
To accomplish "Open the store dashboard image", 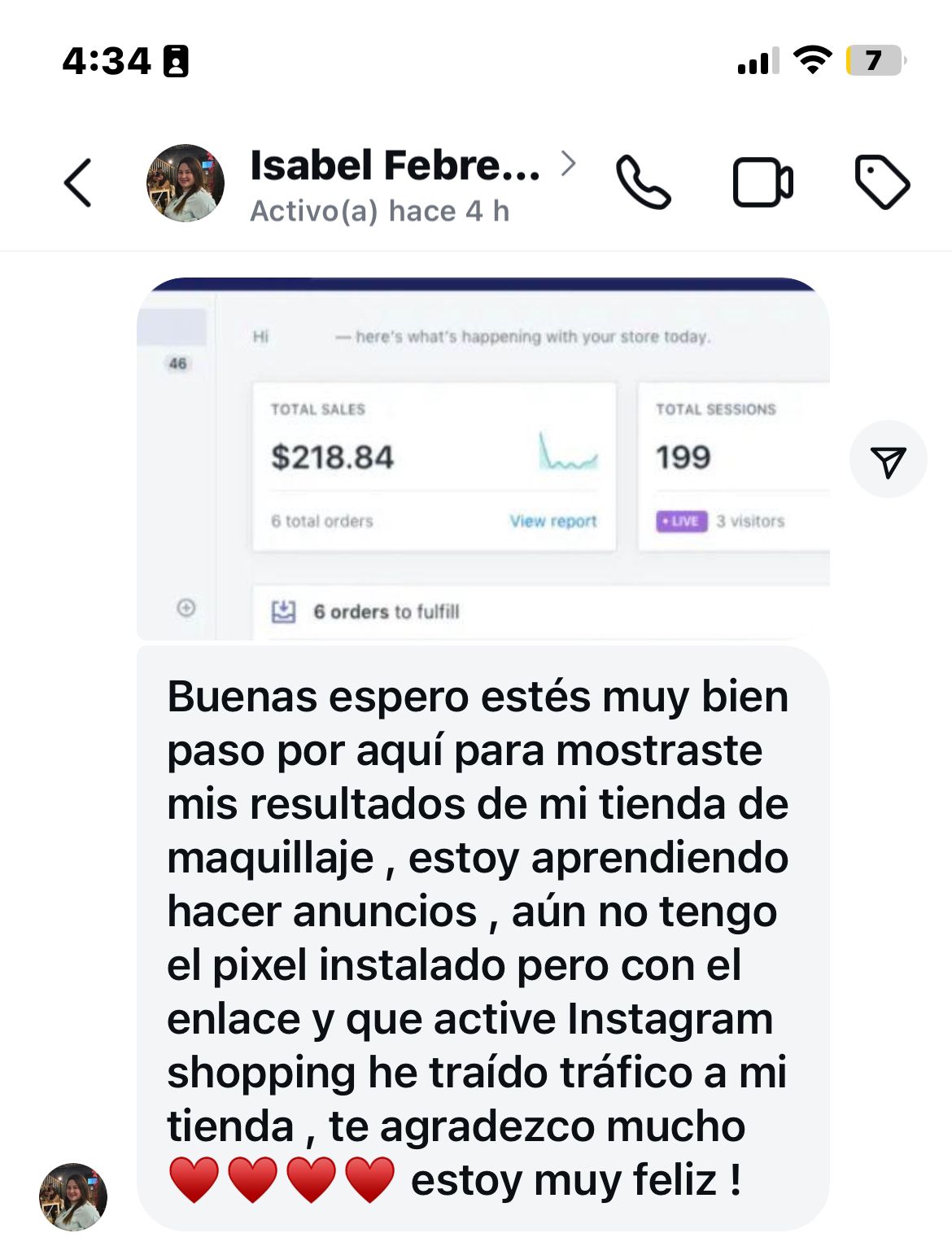I will click(x=483, y=460).
